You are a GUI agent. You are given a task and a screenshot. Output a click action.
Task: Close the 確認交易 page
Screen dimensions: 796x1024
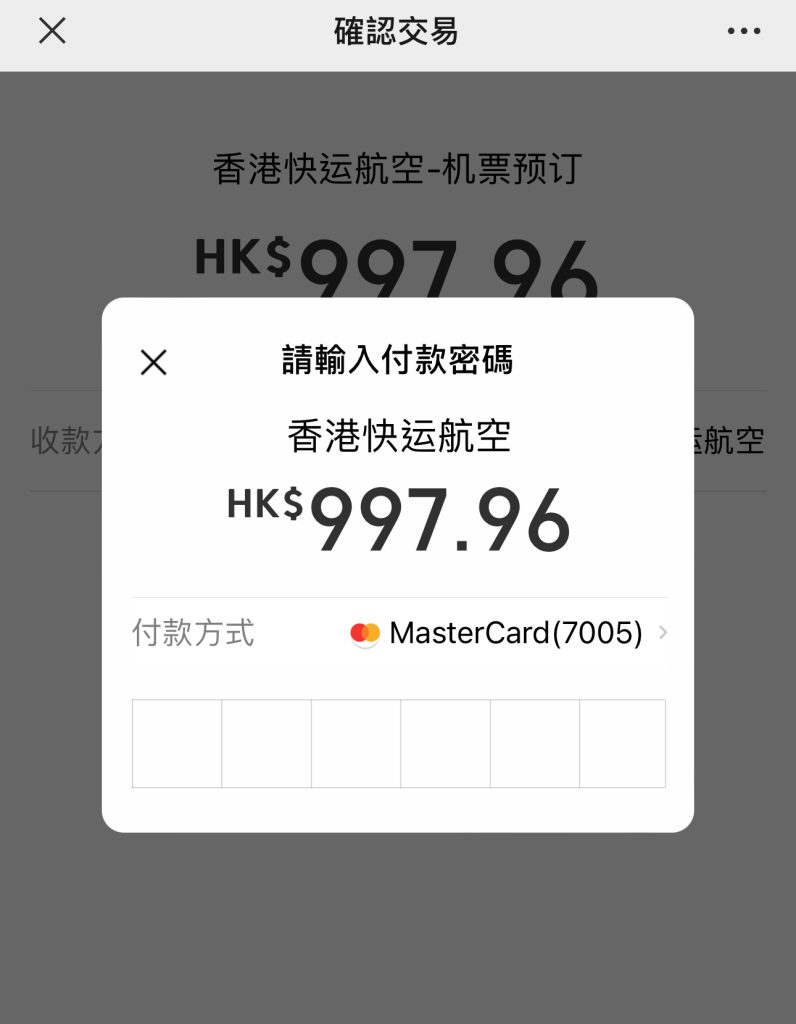click(52, 32)
